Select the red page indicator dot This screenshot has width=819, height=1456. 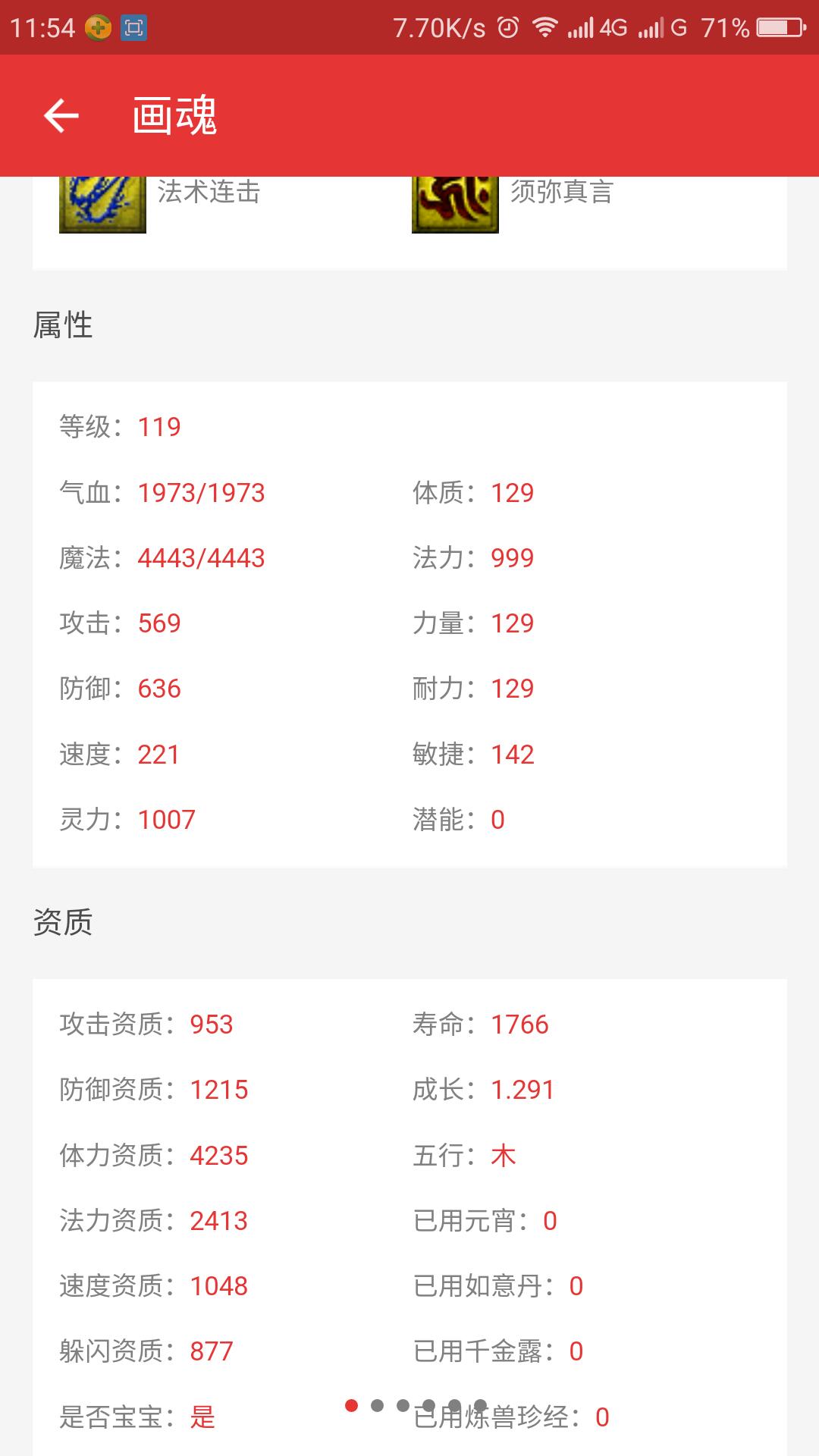[351, 1405]
